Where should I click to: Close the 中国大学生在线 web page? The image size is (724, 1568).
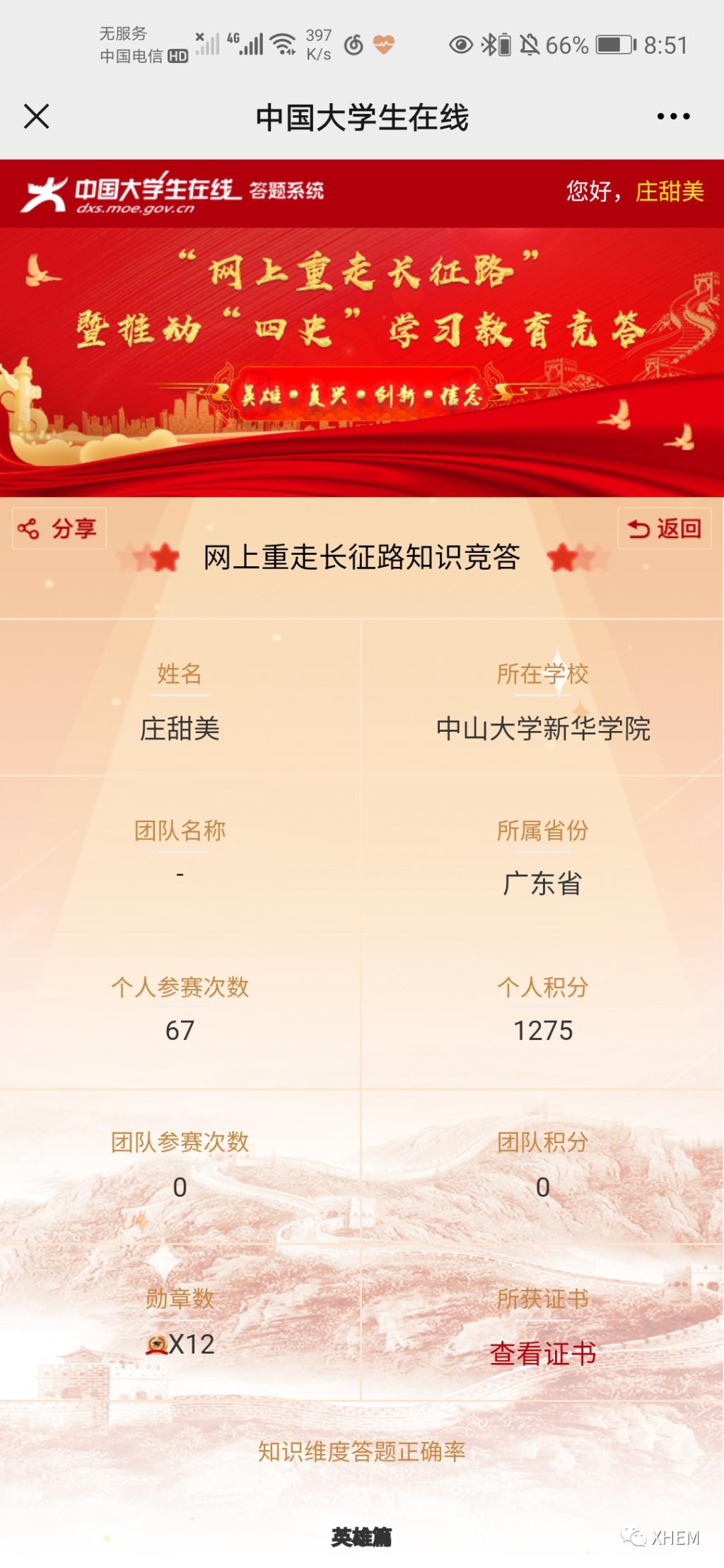[x=37, y=117]
